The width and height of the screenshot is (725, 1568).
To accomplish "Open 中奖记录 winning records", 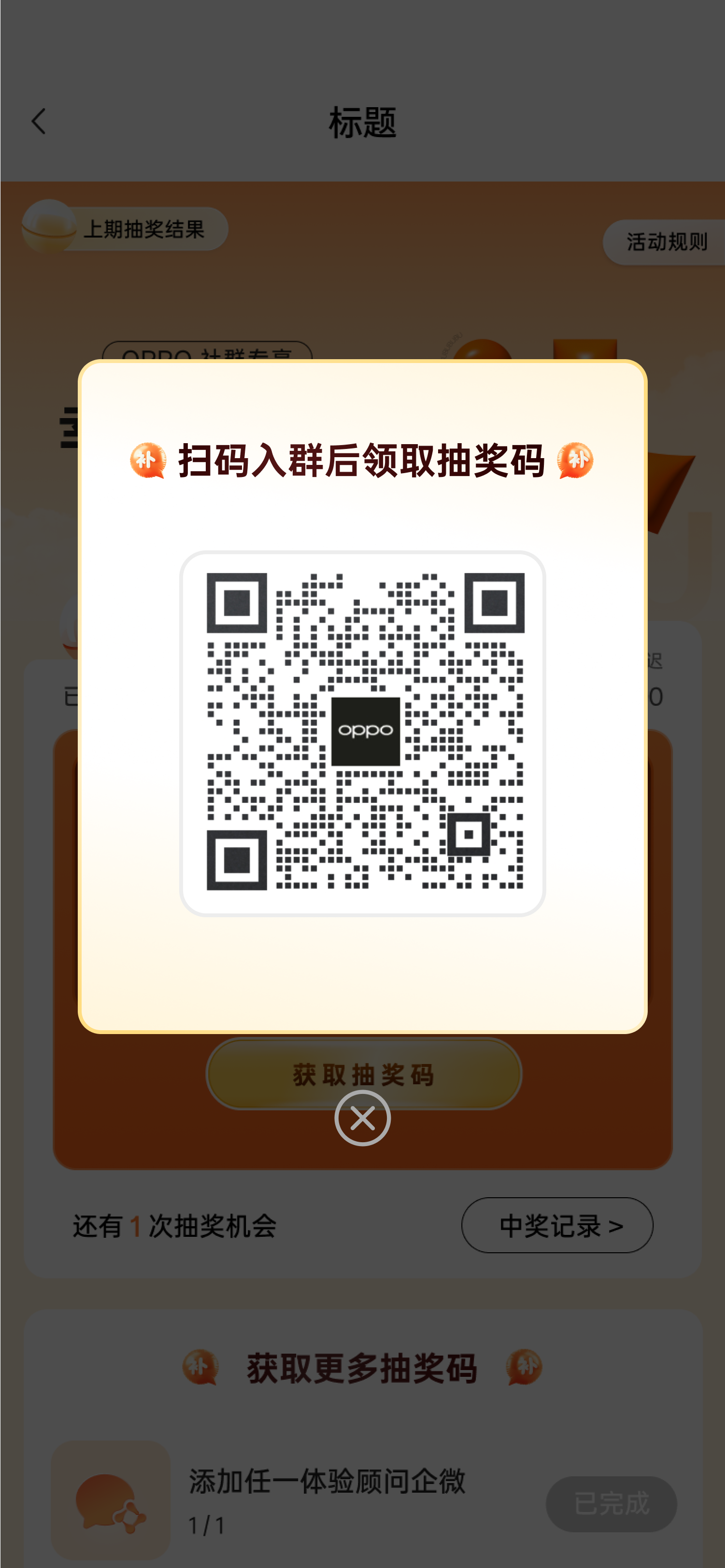I will click(x=557, y=1225).
